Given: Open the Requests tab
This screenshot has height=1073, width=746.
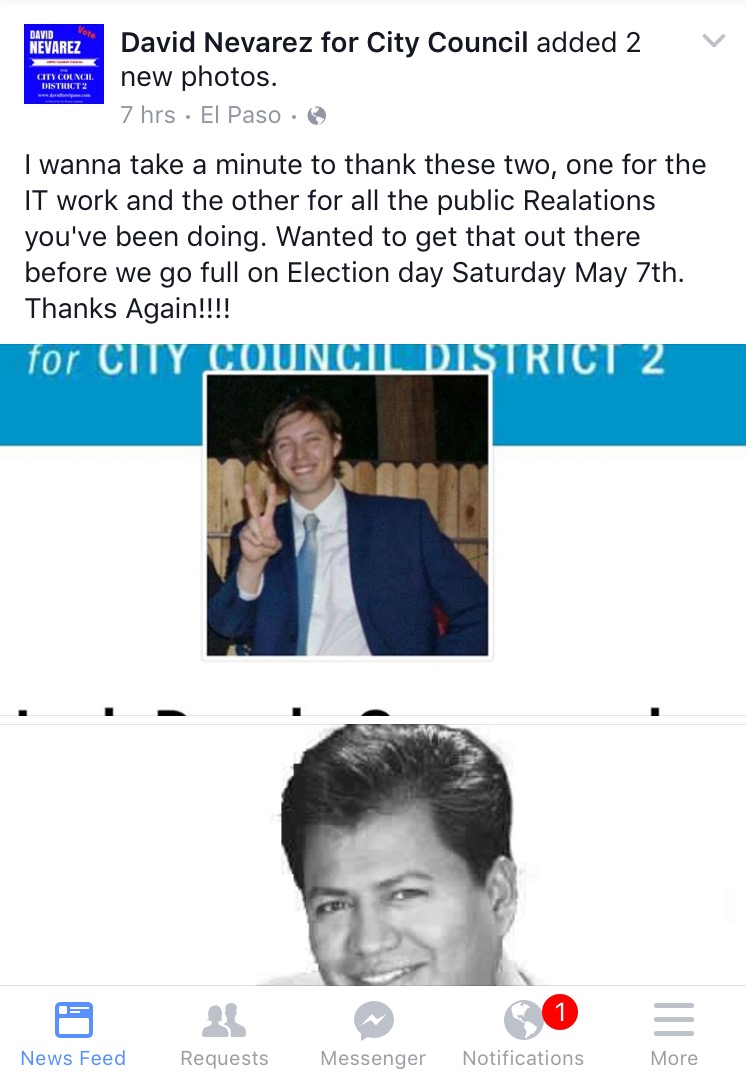Looking at the screenshot, I should 224,1033.
